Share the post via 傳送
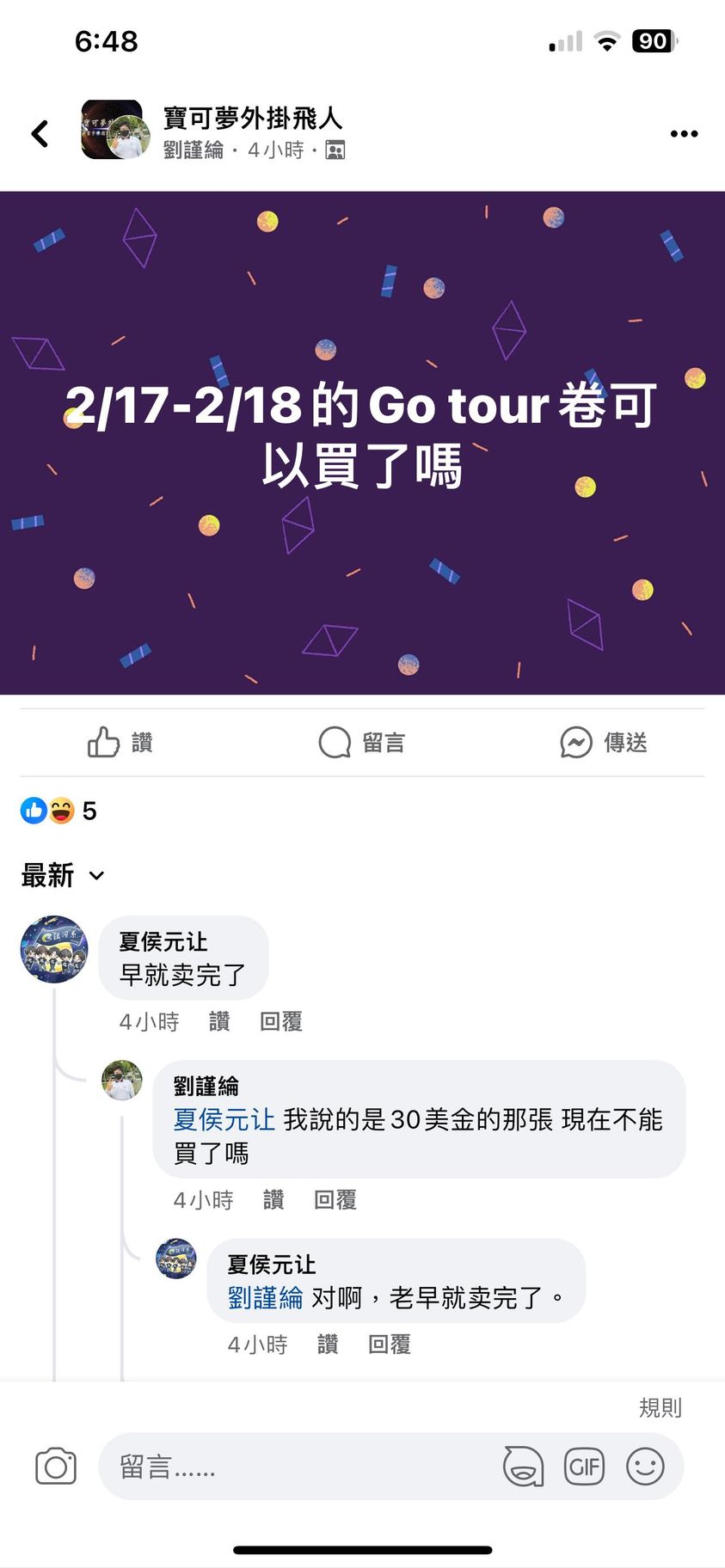 (x=604, y=742)
